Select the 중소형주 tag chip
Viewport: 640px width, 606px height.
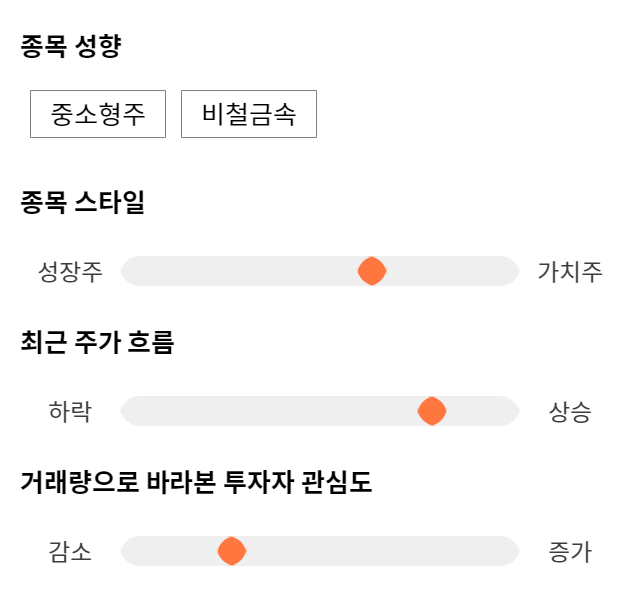(98, 114)
